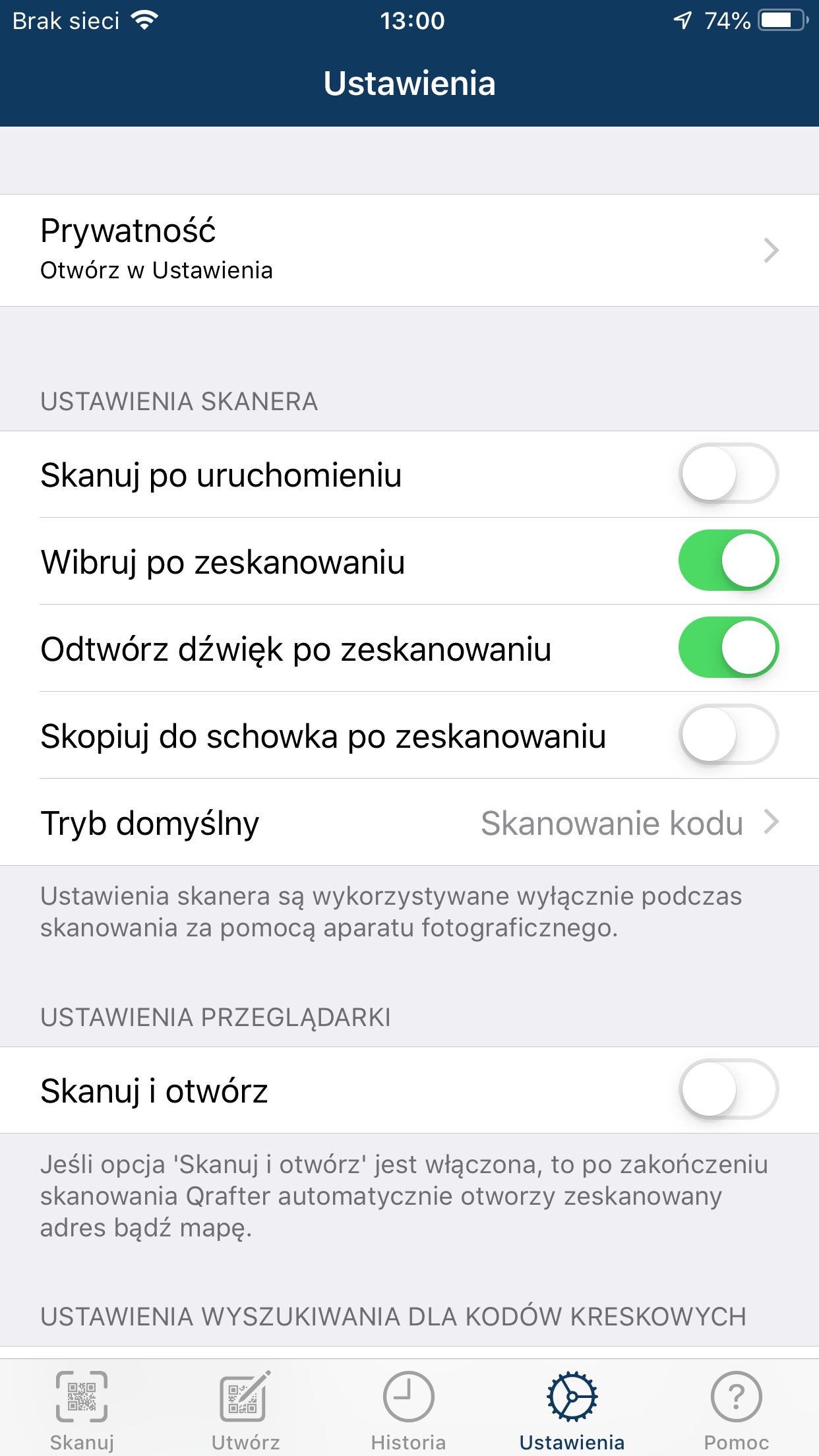Screen dimensions: 819x1456
Task: Open the Prywatność row
Action: pos(409,250)
